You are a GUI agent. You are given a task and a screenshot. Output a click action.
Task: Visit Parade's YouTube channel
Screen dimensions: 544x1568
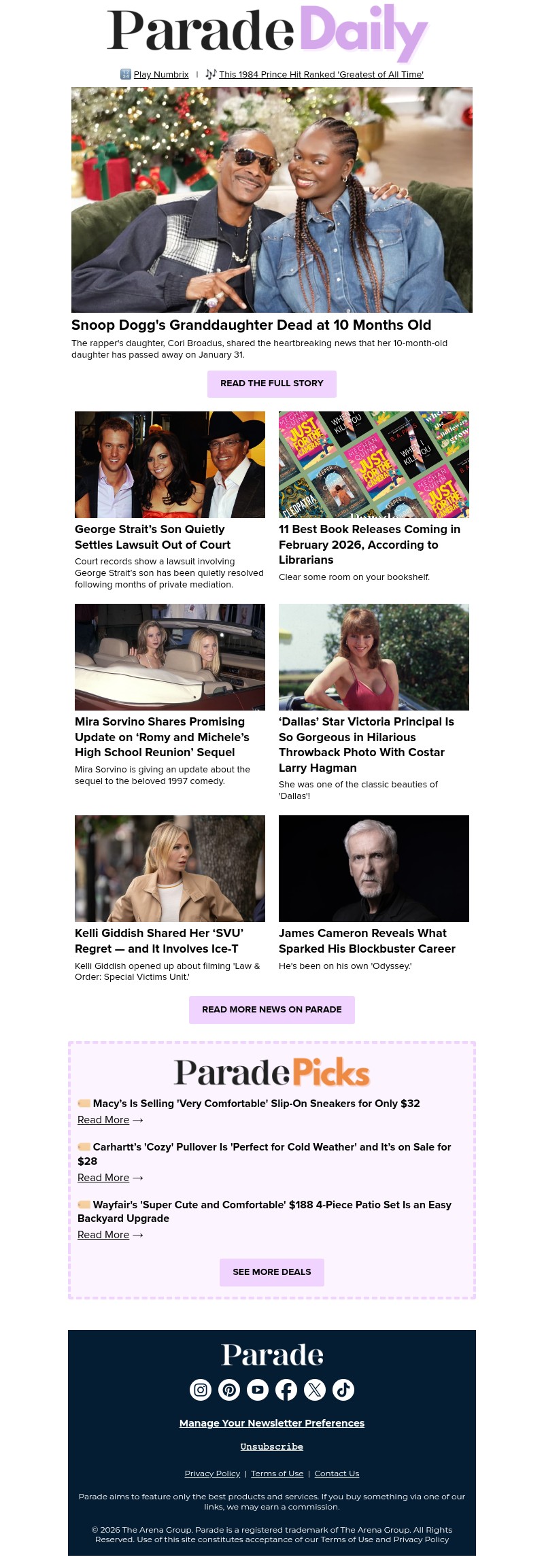258,1390
